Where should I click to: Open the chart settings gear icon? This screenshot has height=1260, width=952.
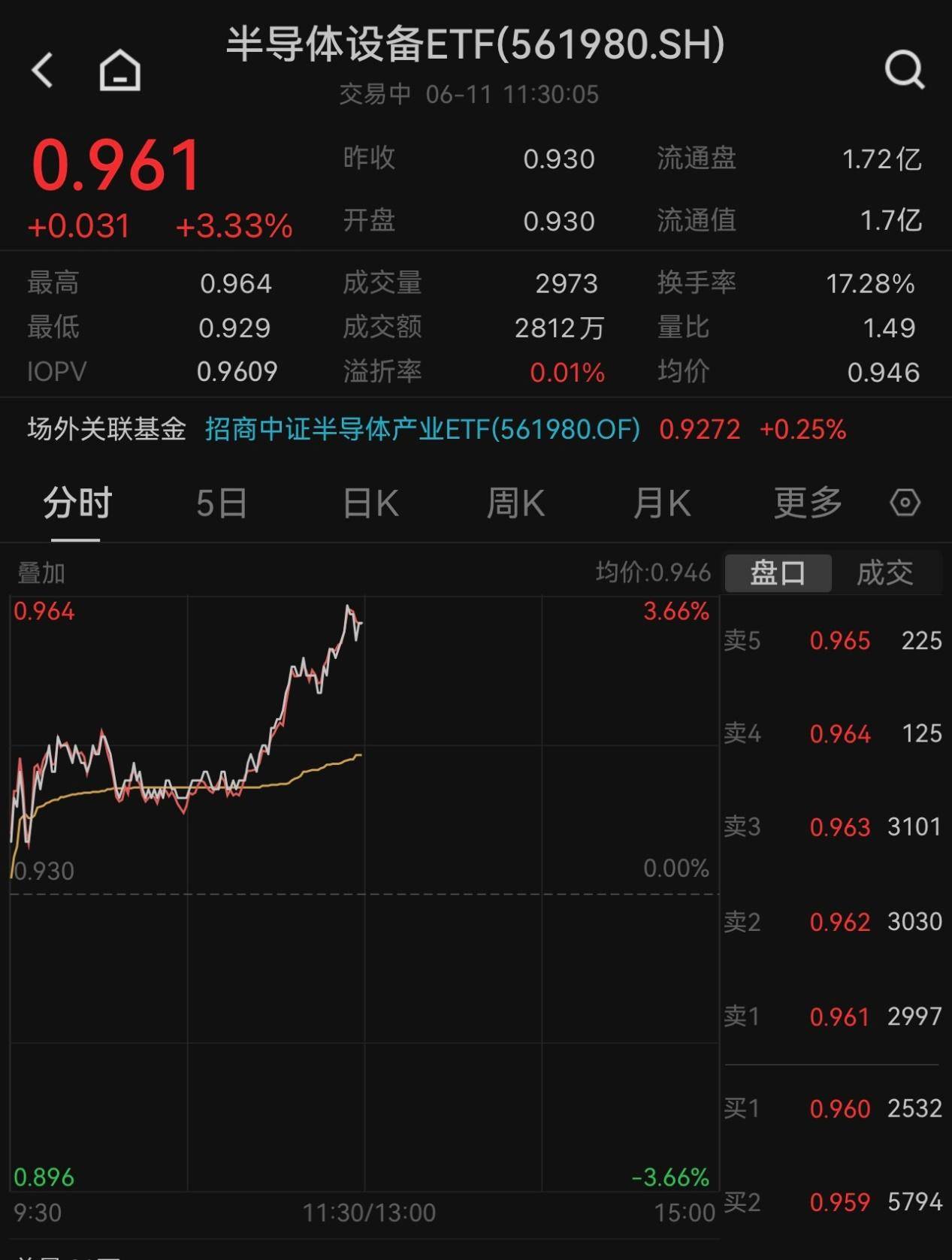(905, 503)
